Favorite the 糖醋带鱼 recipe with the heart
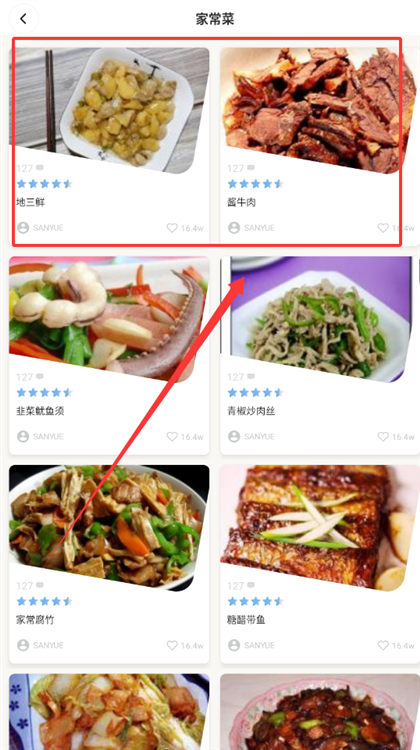The height and width of the screenshot is (750, 420). coord(383,645)
